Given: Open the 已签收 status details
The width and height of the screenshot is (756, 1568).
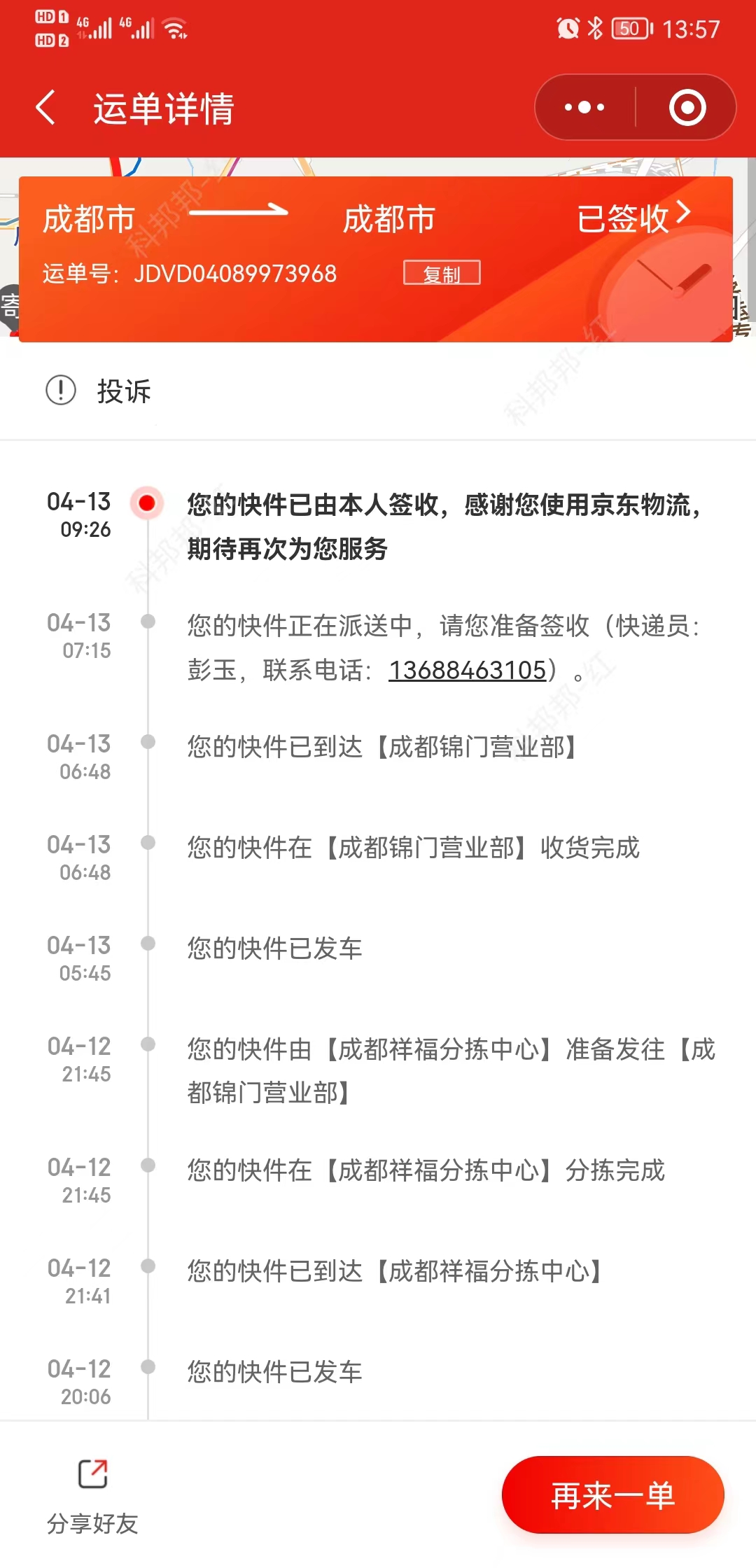Looking at the screenshot, I should point(633,218).
